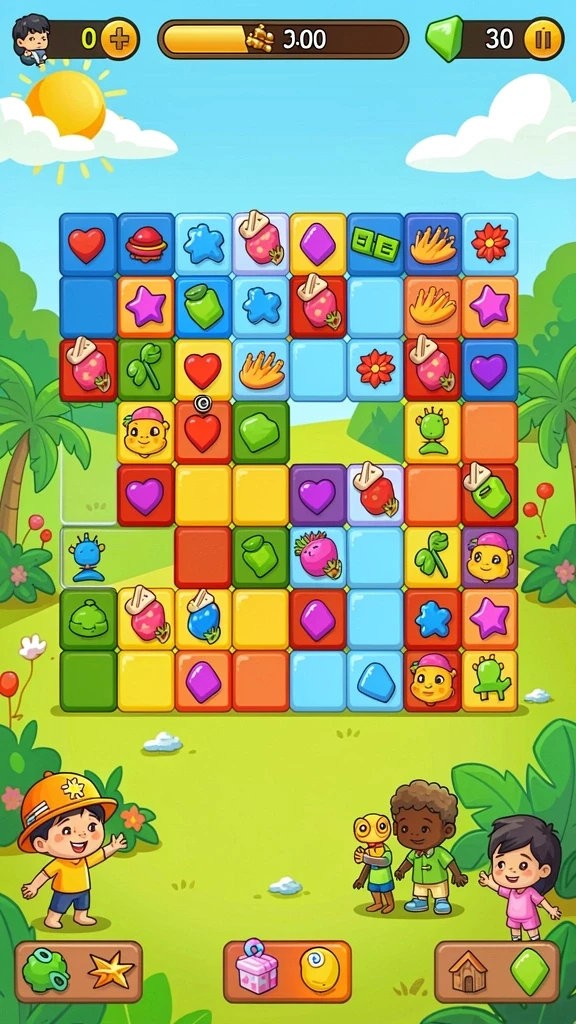The height and width of the screenshot is (1024, 576).
Task: Pause the game
Action: click(x=543, y=39)
